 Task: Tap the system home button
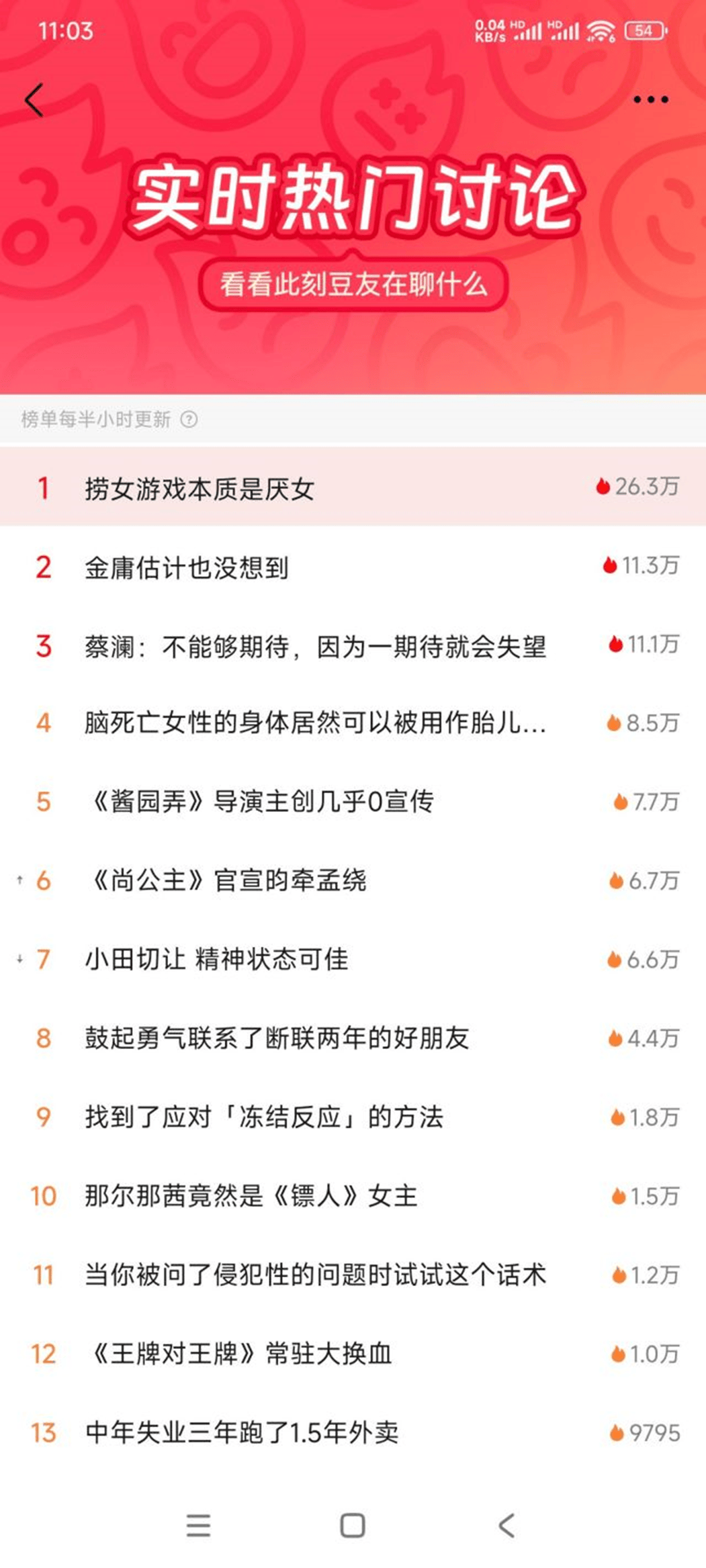(353, 1525)
